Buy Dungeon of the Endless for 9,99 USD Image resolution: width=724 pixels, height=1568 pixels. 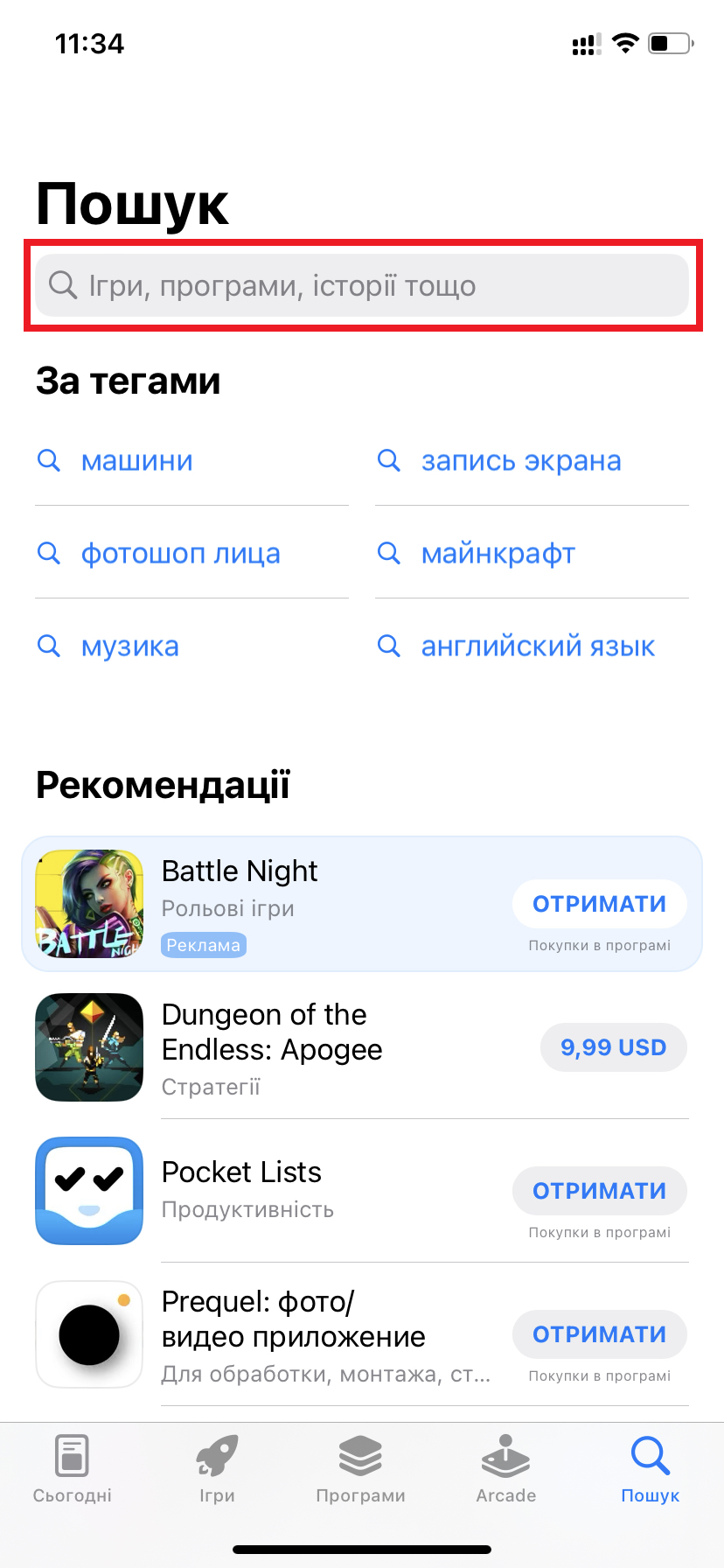click(x=613, y=1047)
